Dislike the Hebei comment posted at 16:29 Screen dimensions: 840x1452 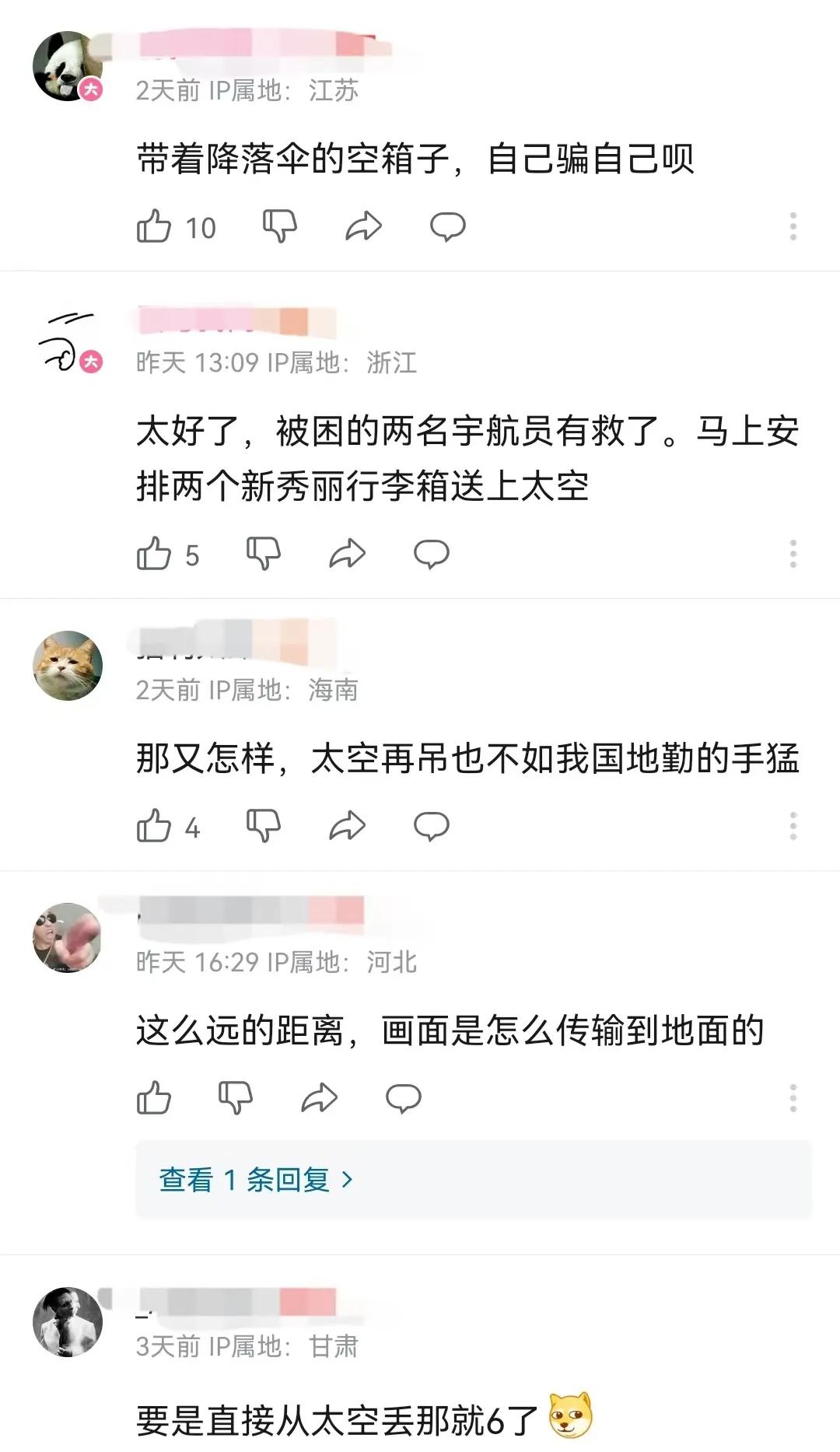pyautogui.click(x=235, y=1098)
